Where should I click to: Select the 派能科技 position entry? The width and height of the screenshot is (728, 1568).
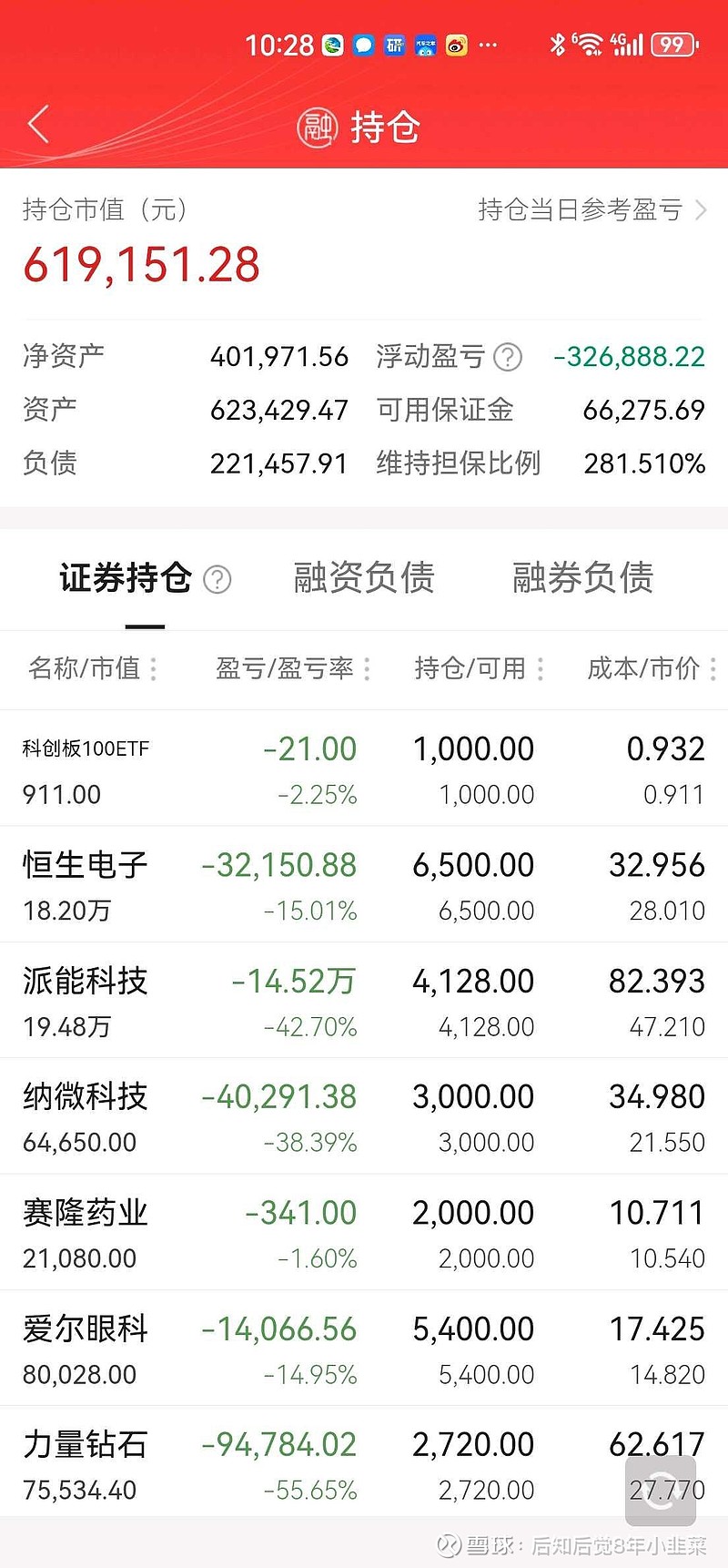364,999
